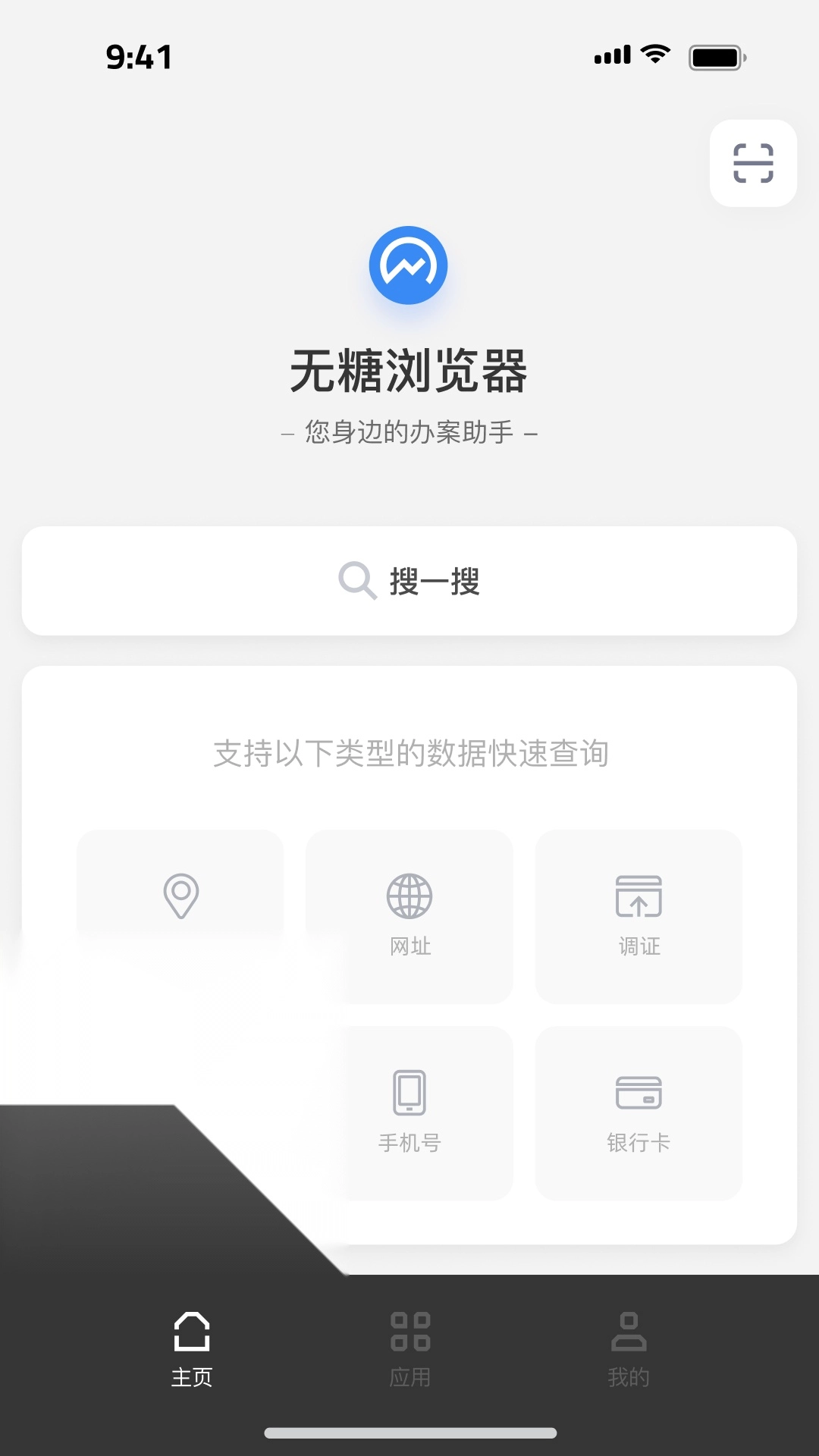819x1456 pixels.
Task: Select the 网址 query type
Action: tap(409, 915)
